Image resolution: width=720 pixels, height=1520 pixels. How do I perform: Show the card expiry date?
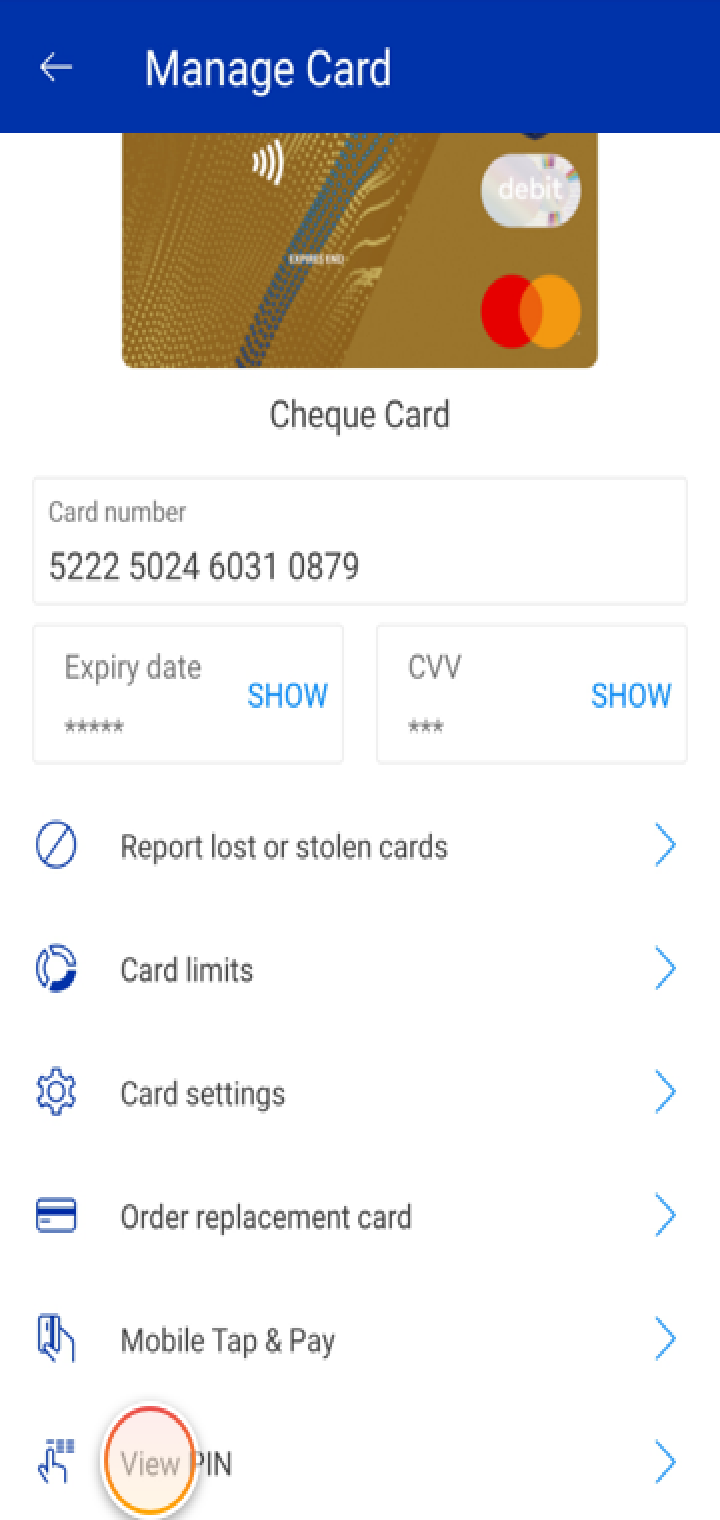point(287,696)
